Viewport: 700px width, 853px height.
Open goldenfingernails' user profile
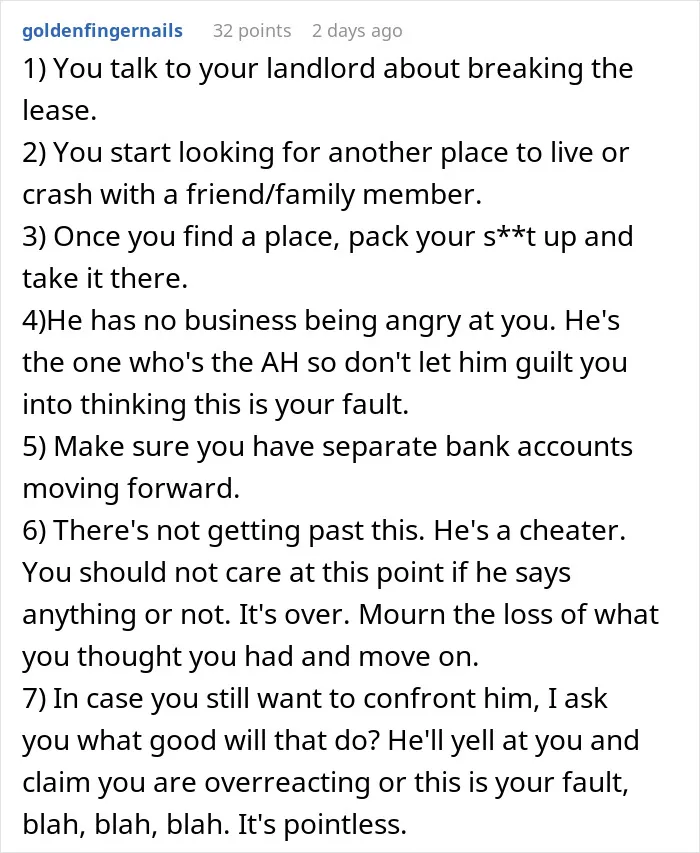102,31
